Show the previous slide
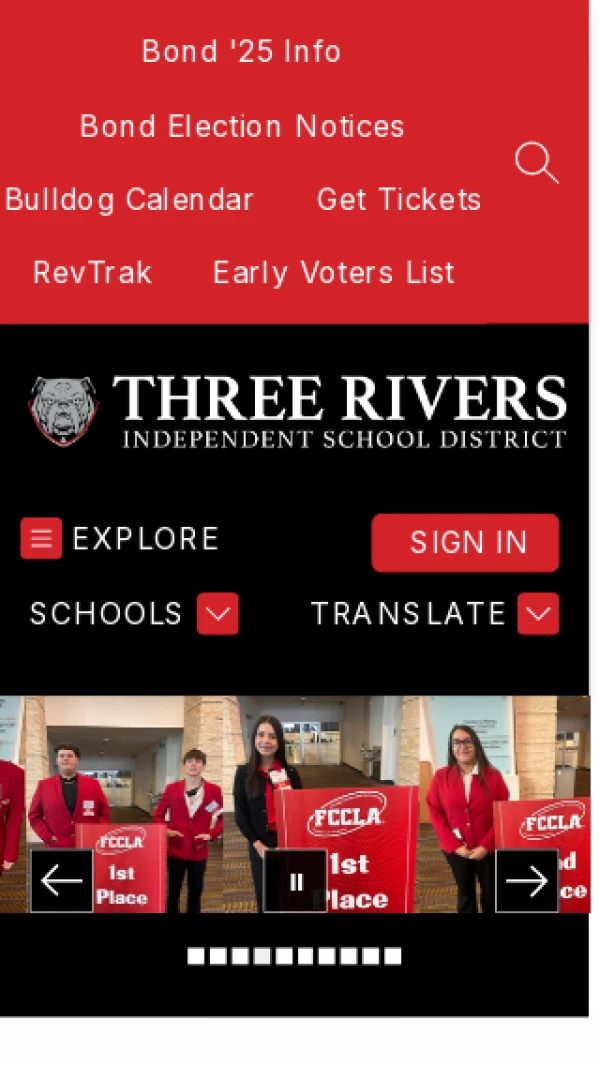 click(62, 881)
